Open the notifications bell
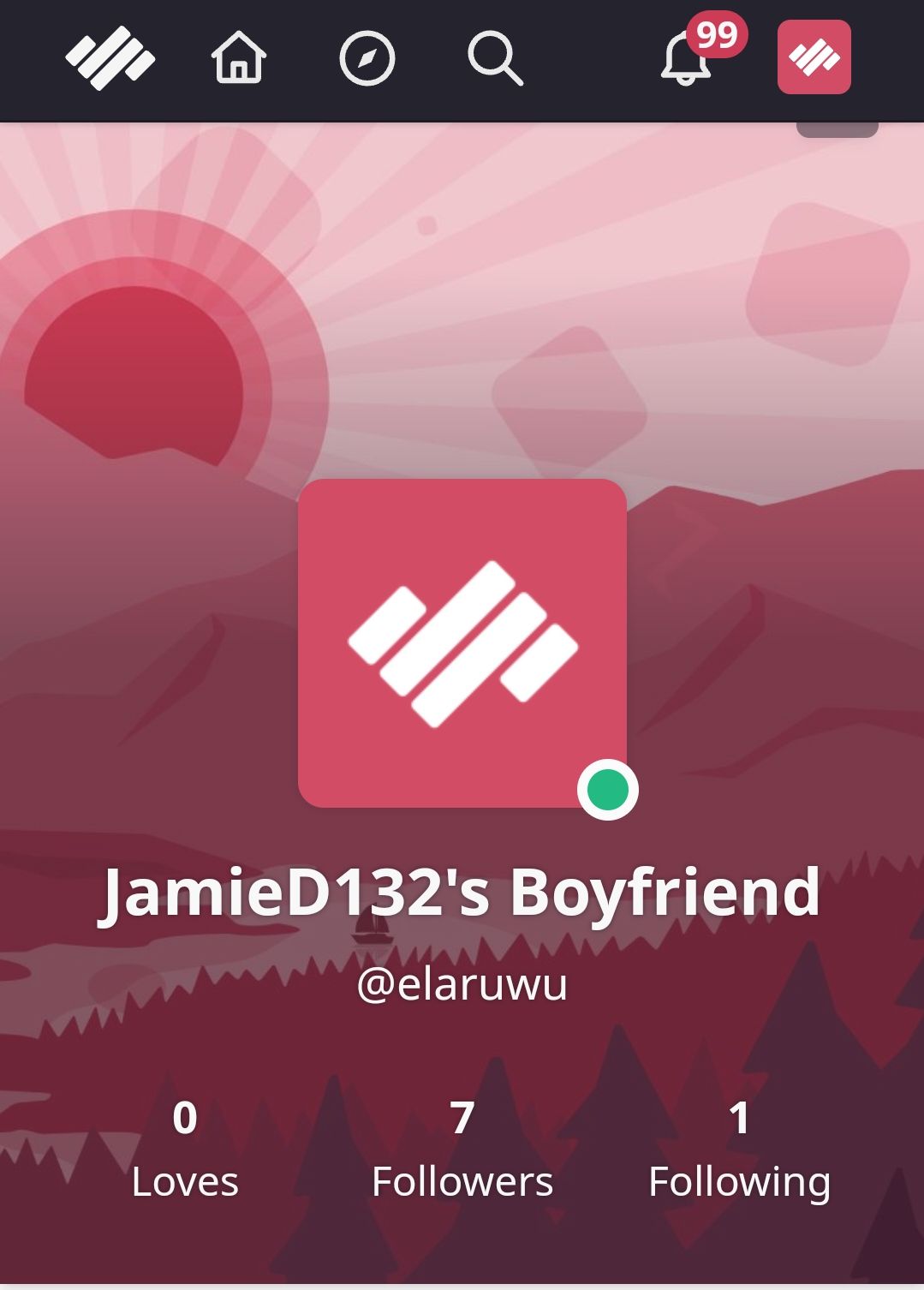This screenshot has width=924, height=1290. 687,59
